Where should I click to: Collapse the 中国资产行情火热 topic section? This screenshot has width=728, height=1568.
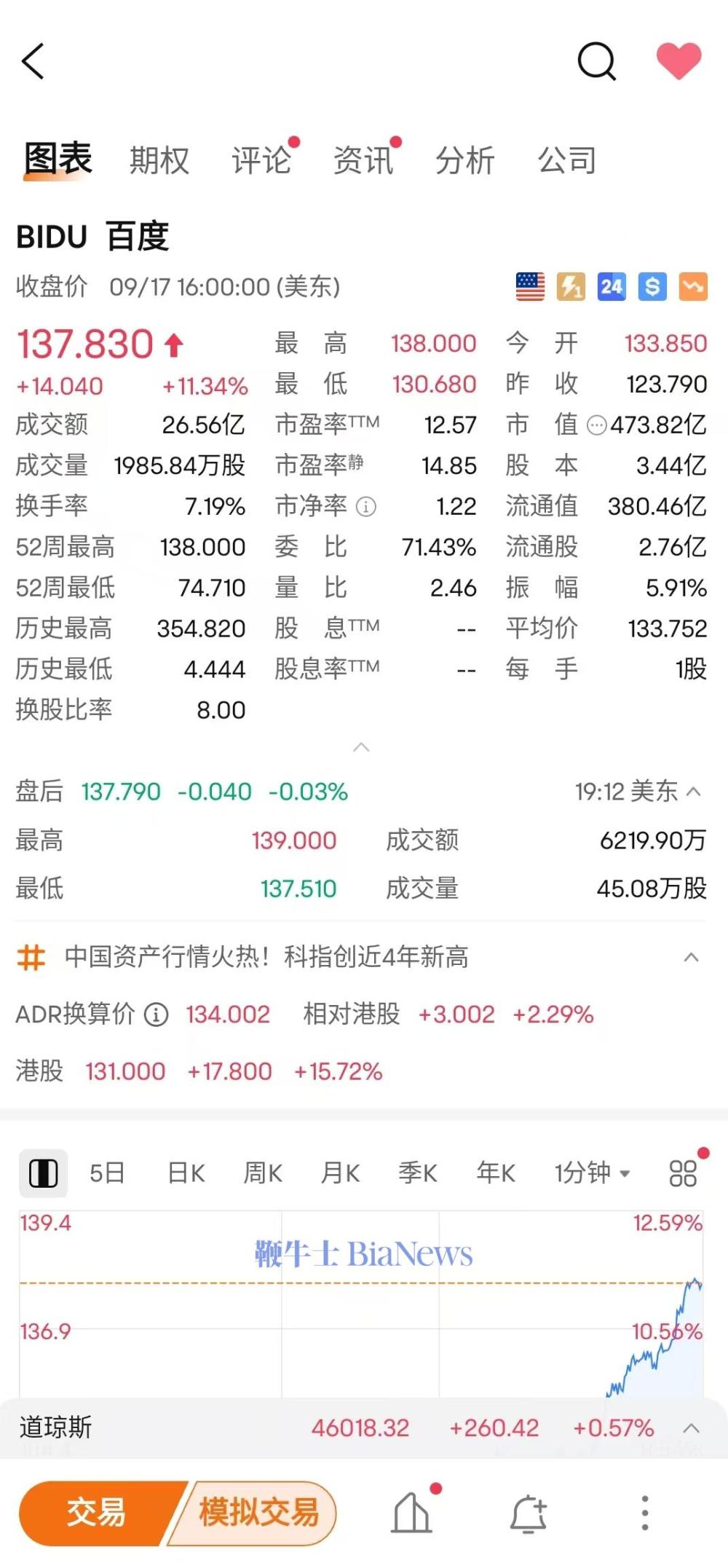(x=691, y=957)
